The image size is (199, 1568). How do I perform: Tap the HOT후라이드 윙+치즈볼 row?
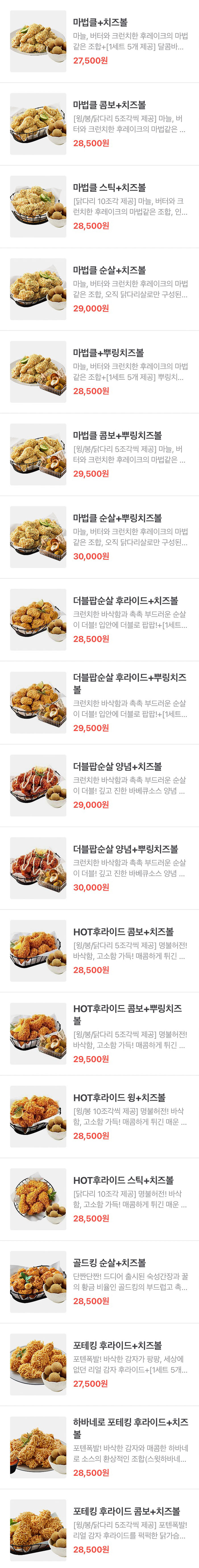100,1116
